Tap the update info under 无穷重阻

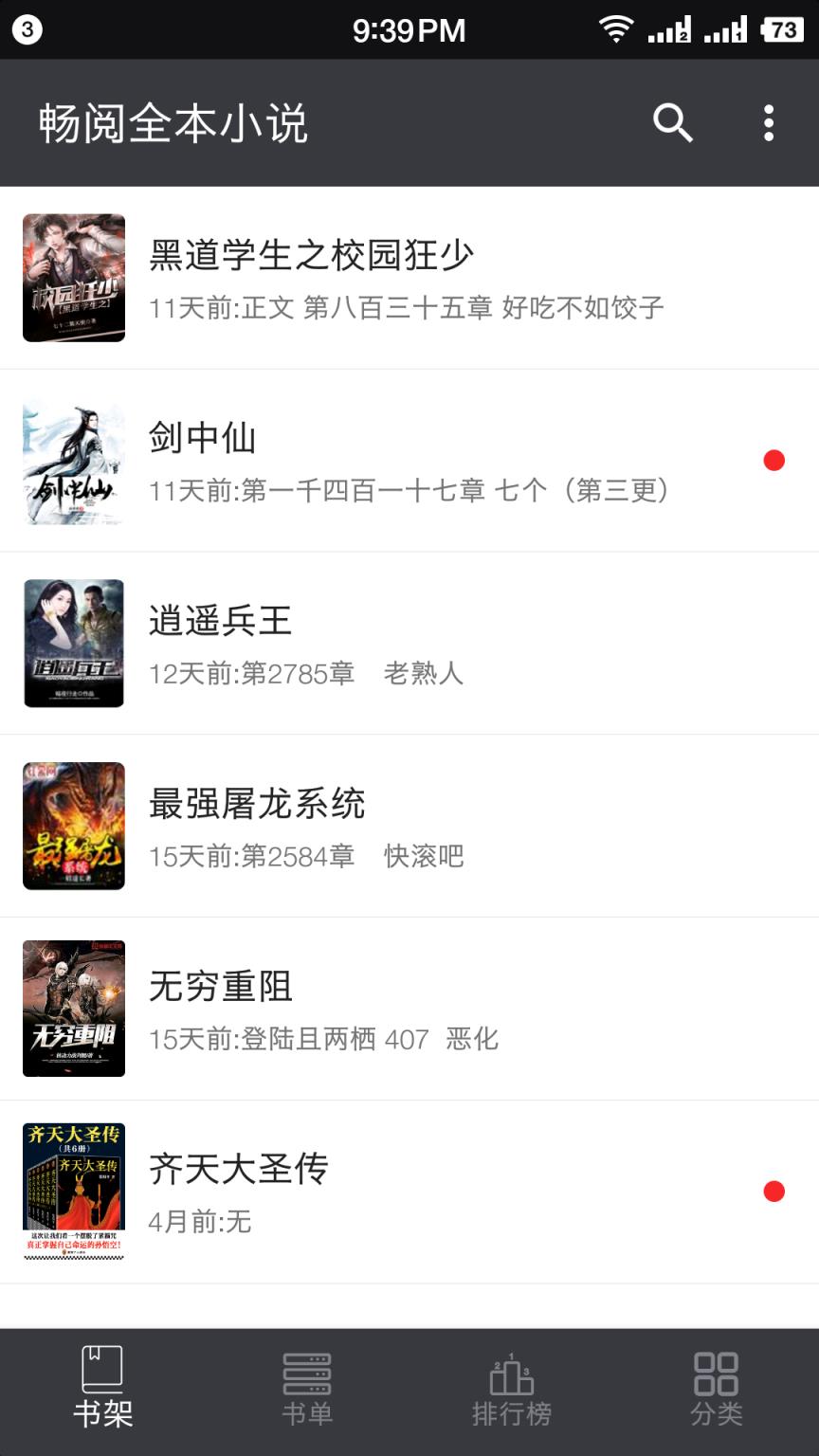[322, 1039]
